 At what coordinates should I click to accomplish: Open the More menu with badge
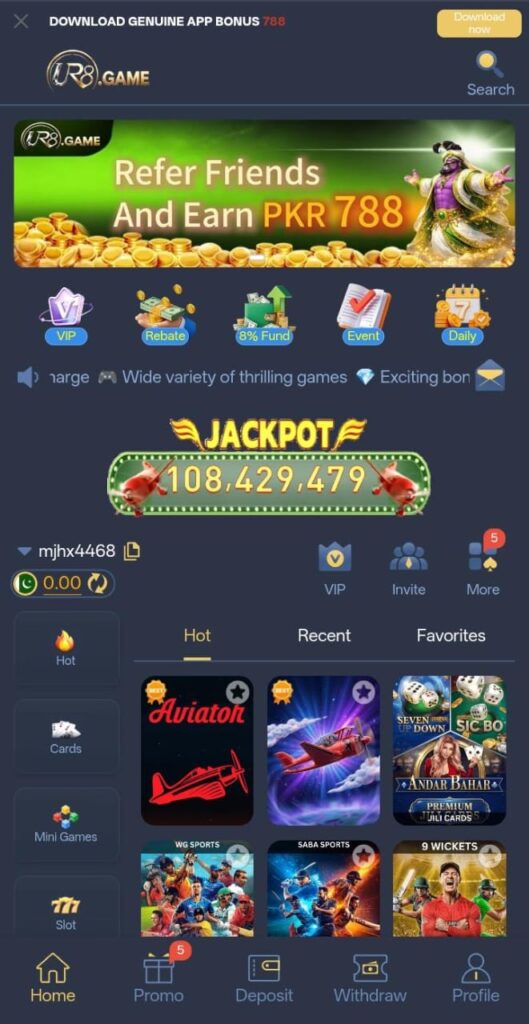coord(483,566)
